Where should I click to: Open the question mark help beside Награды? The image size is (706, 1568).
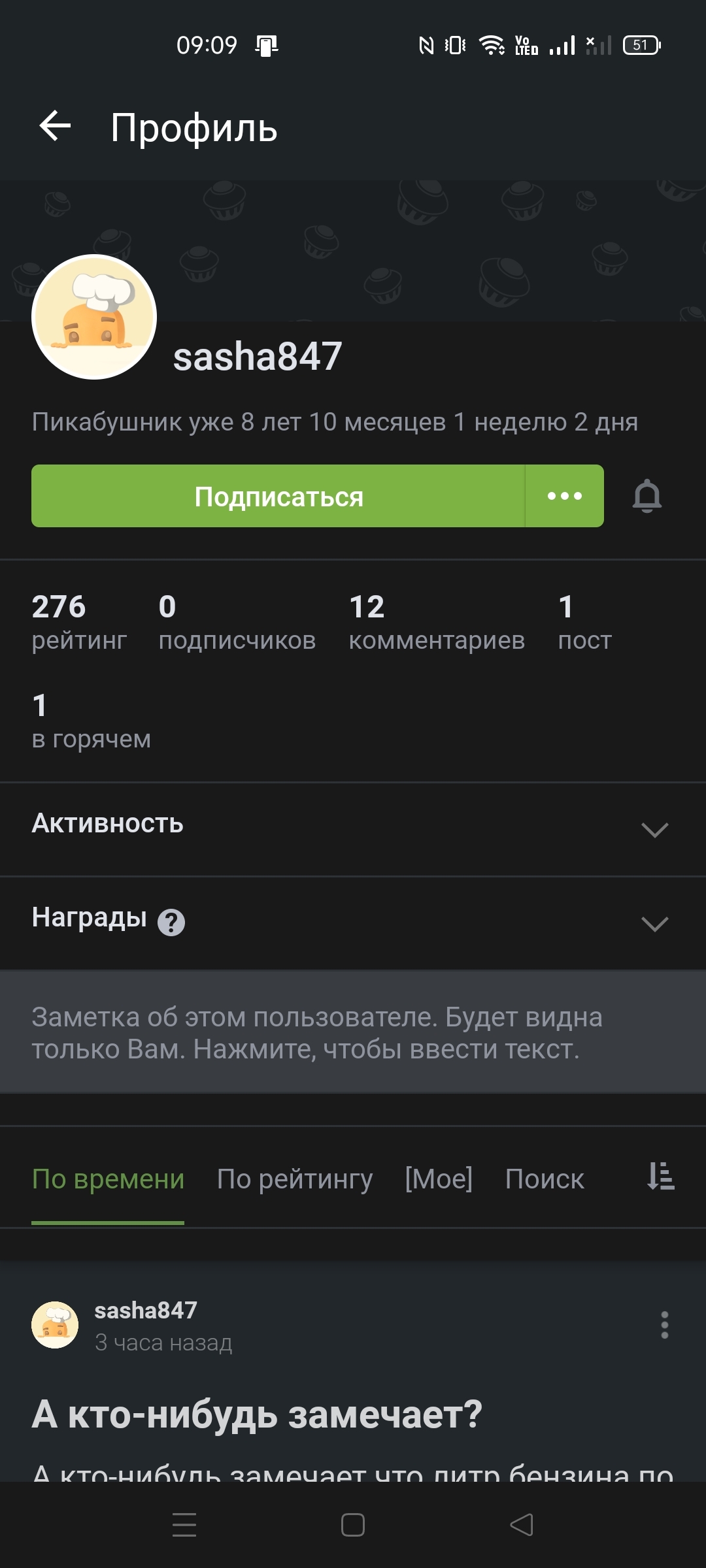[x=171, y=923]
